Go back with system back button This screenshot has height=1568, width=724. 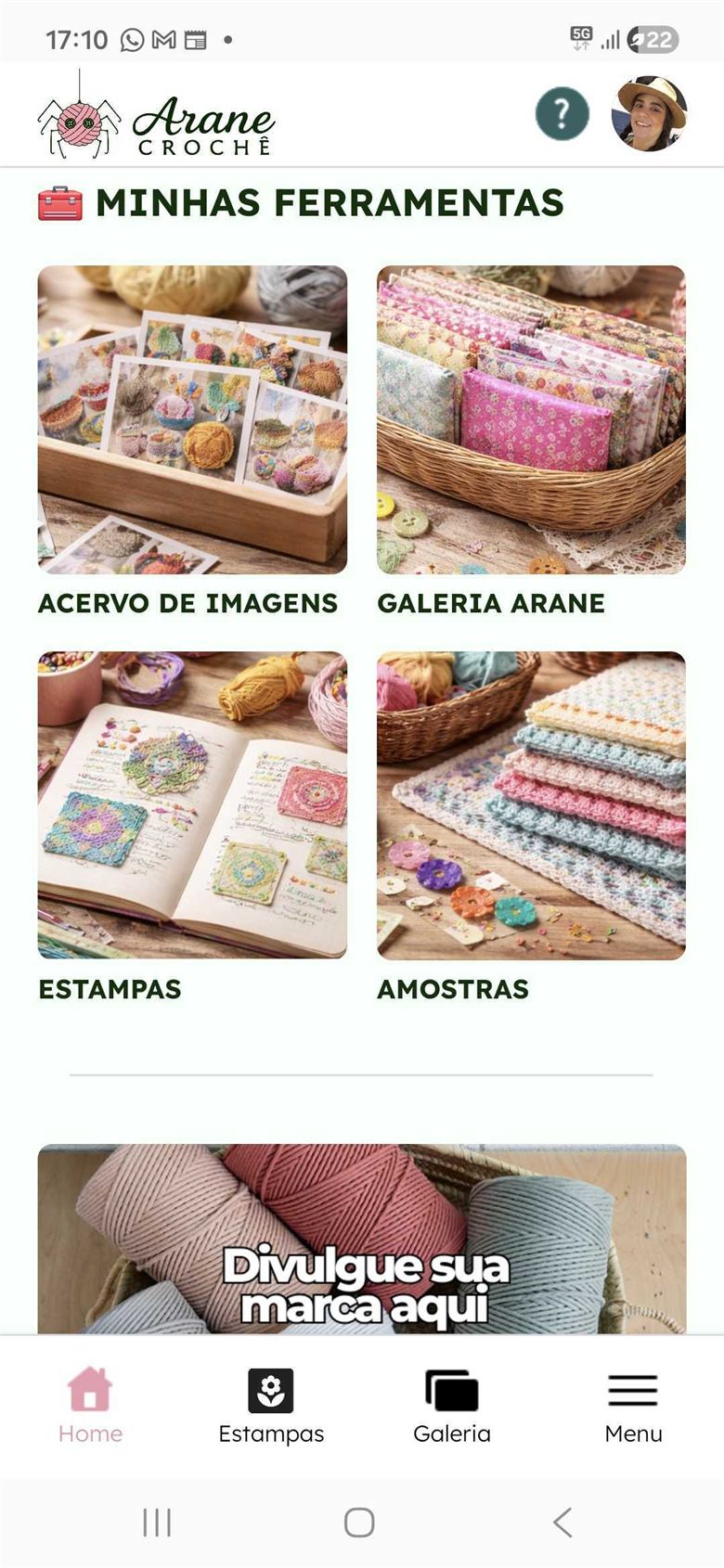point(562,1523)
